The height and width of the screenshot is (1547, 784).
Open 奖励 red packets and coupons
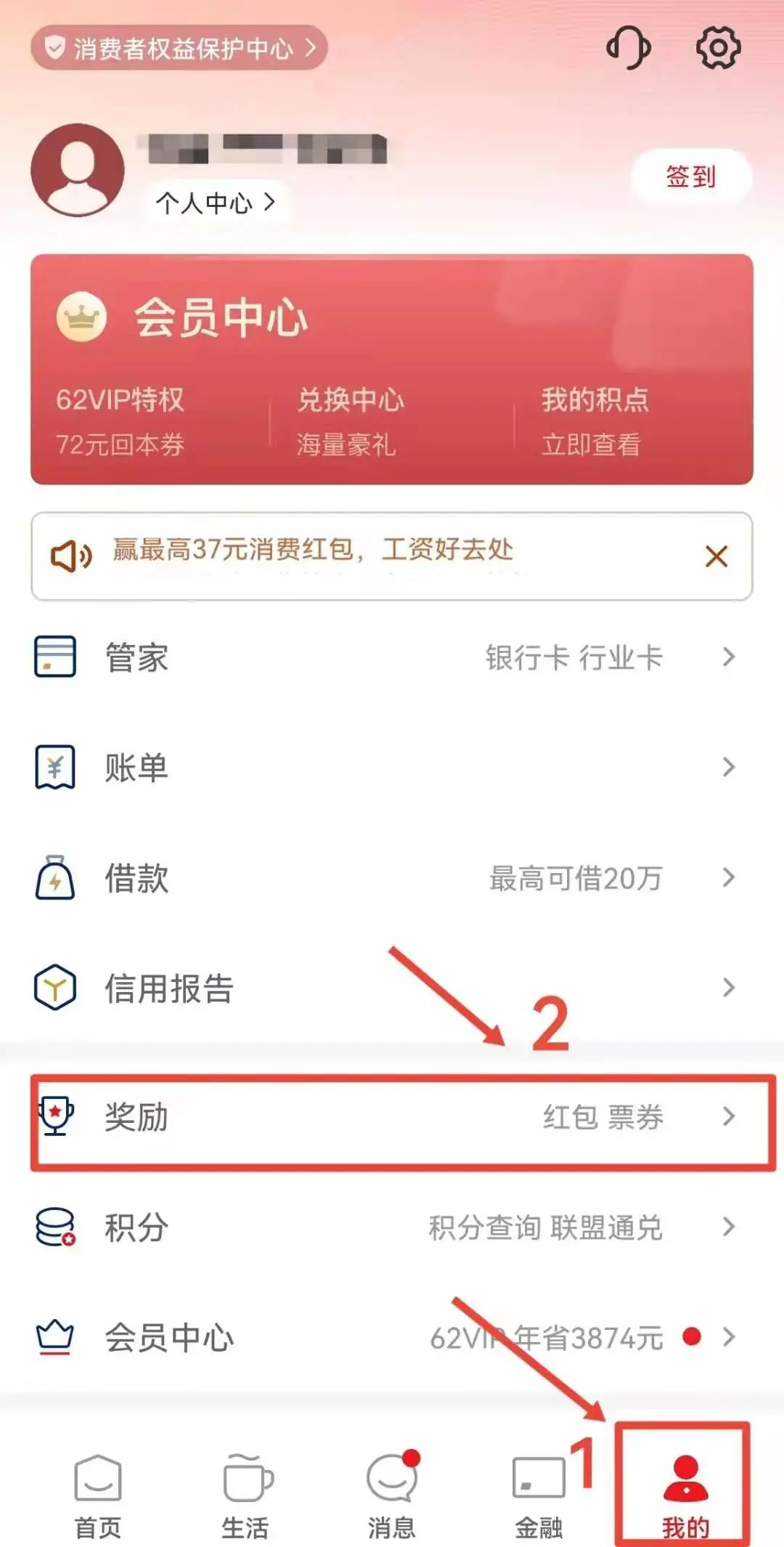pyautogui.click(x=385, y=1117)
